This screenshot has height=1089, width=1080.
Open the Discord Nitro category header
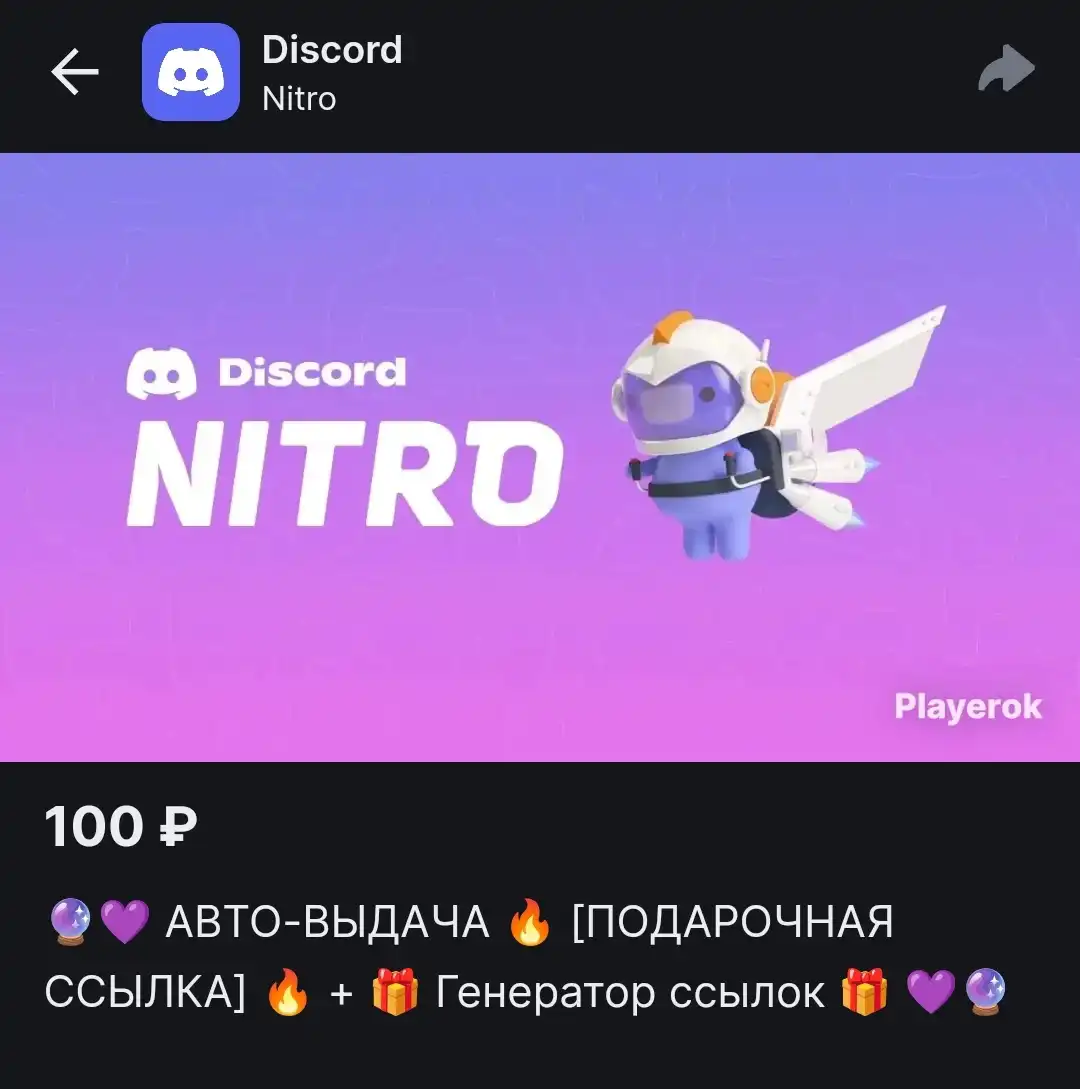pos(331,72)
